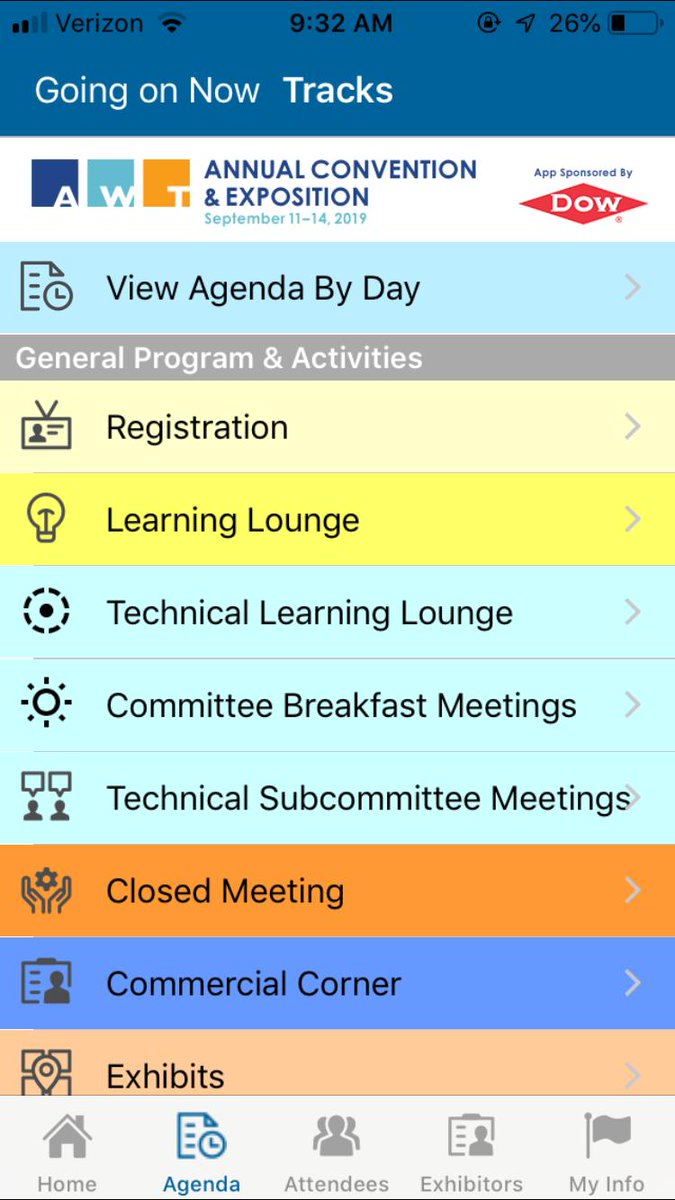
Task: Open View Agenda By Day
Action: coord(337,288)
